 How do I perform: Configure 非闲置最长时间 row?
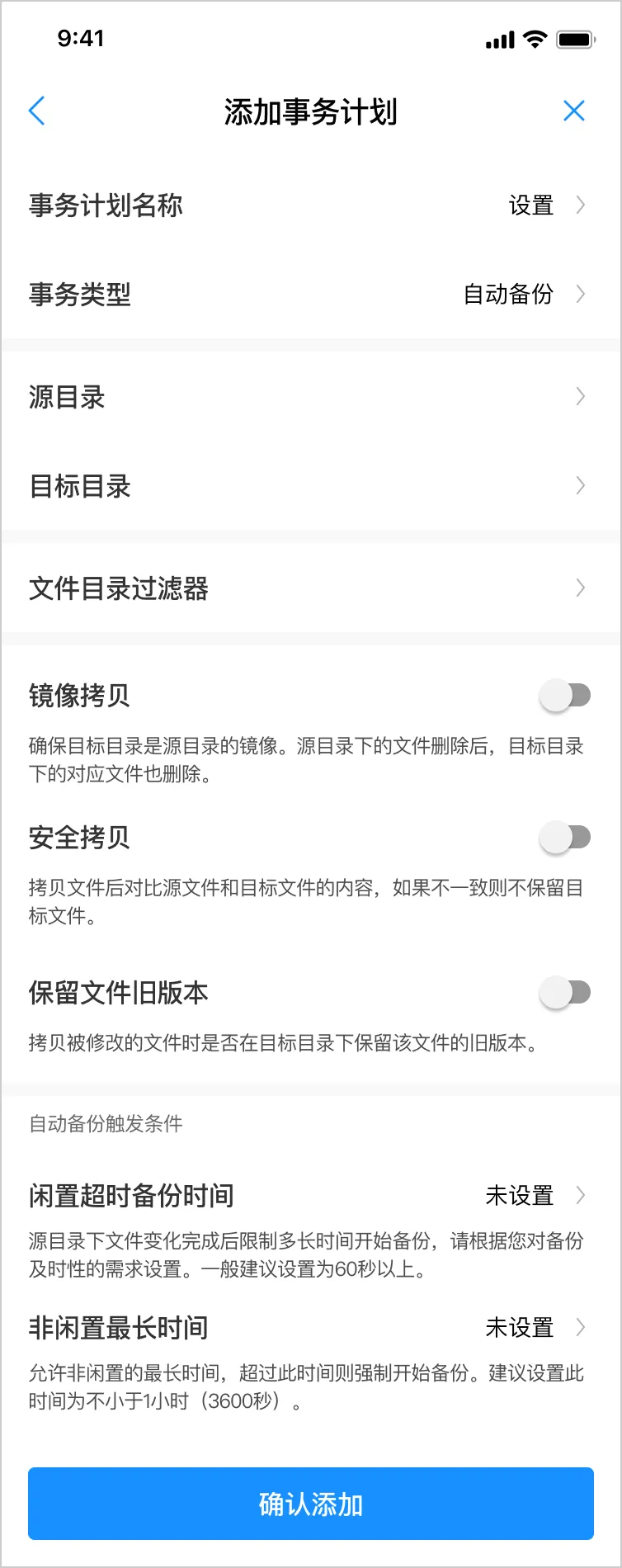tap(310, 1327)
